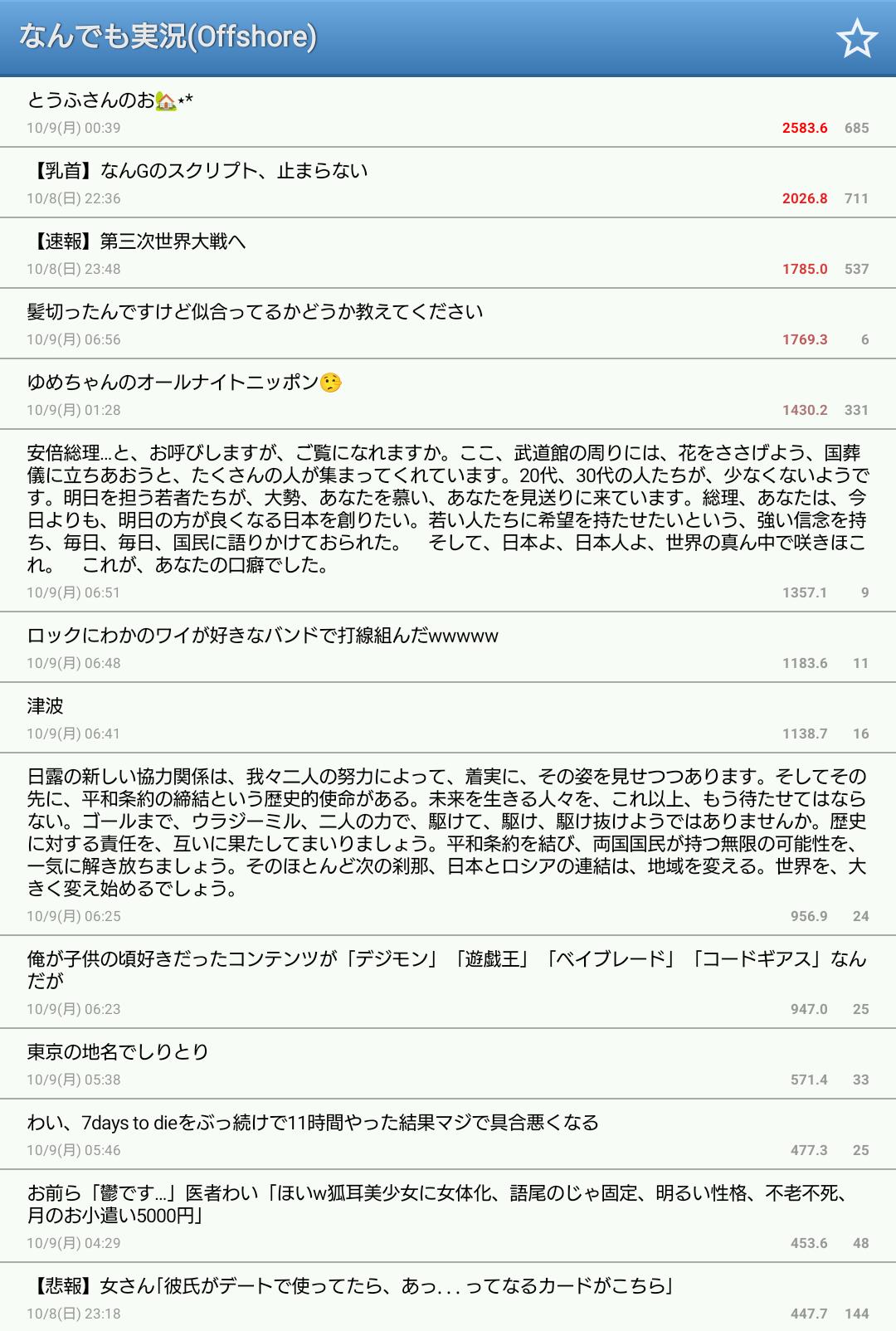Open thread お前ら「鬱です…」医者わい
This screenshot has height=1331, width=896.
point(448,1216)
